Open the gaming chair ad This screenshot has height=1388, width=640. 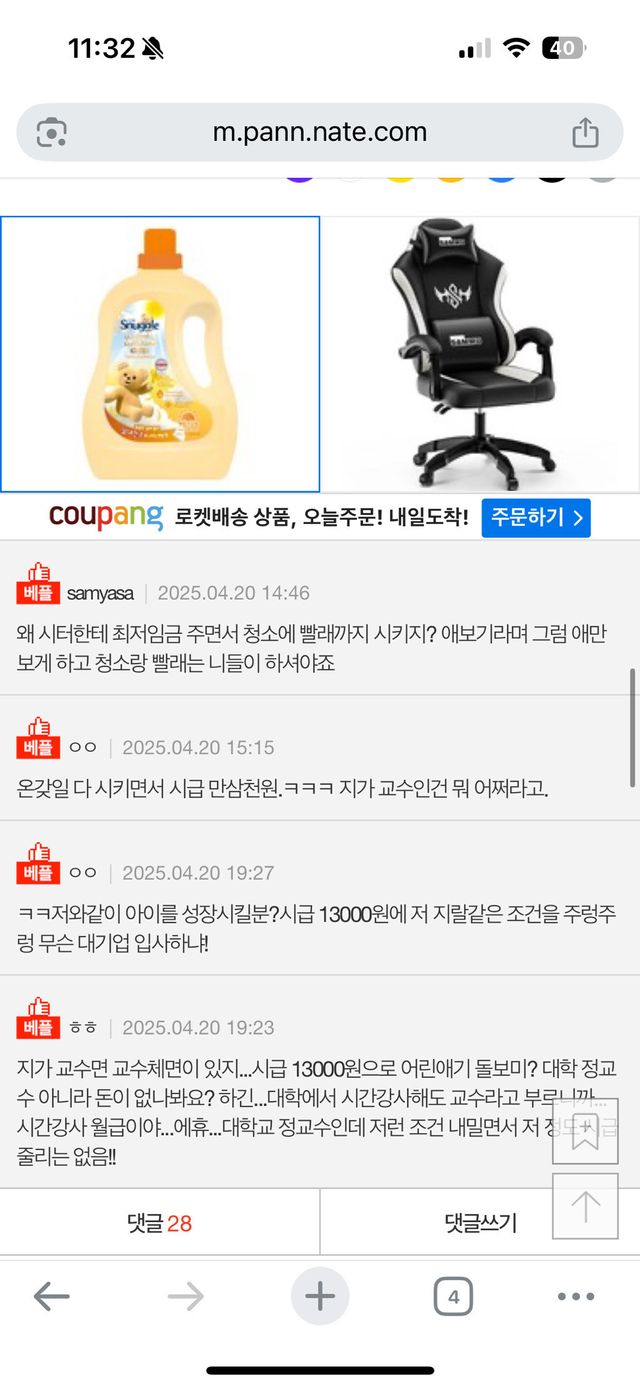[480, 354]
